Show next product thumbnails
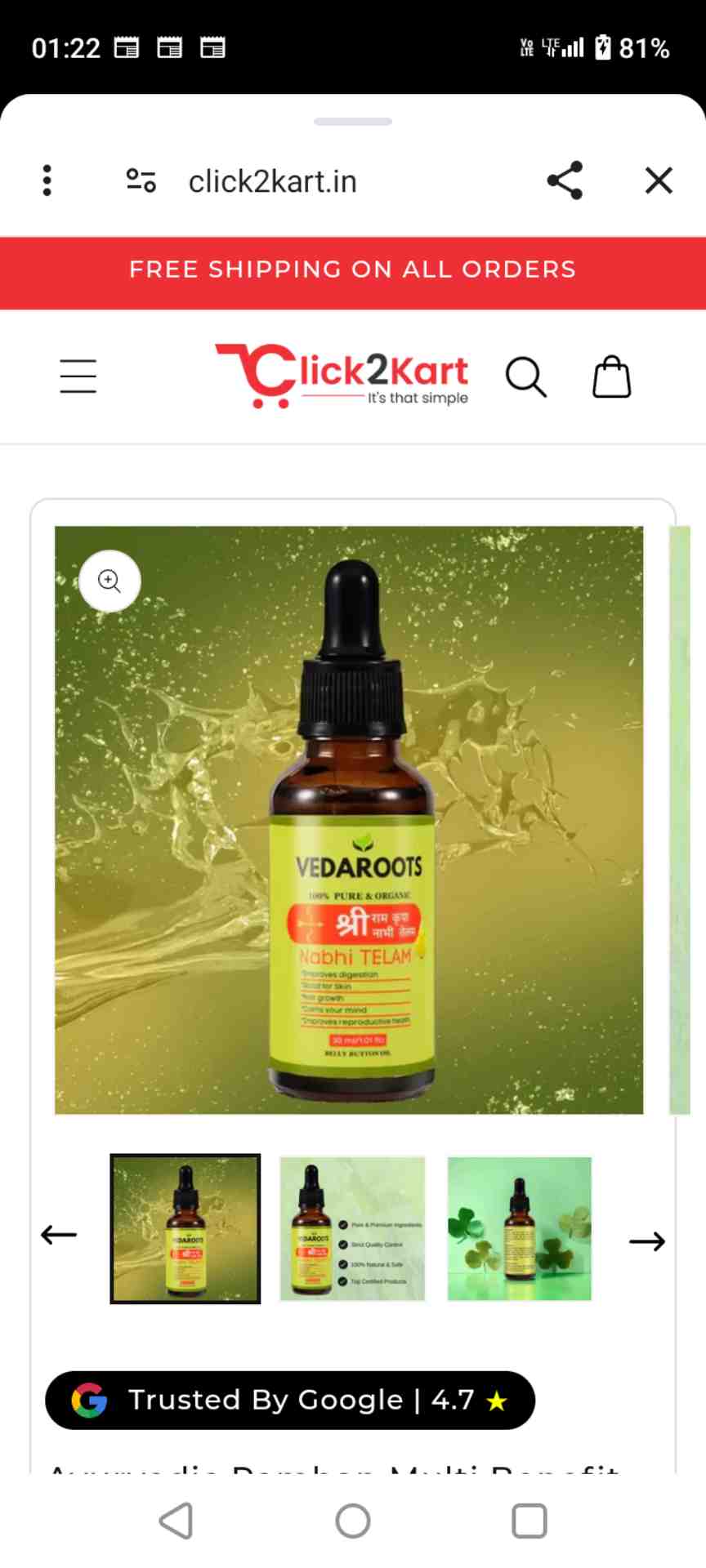The image size is (706, 1568). click(x=647, y=1241)
